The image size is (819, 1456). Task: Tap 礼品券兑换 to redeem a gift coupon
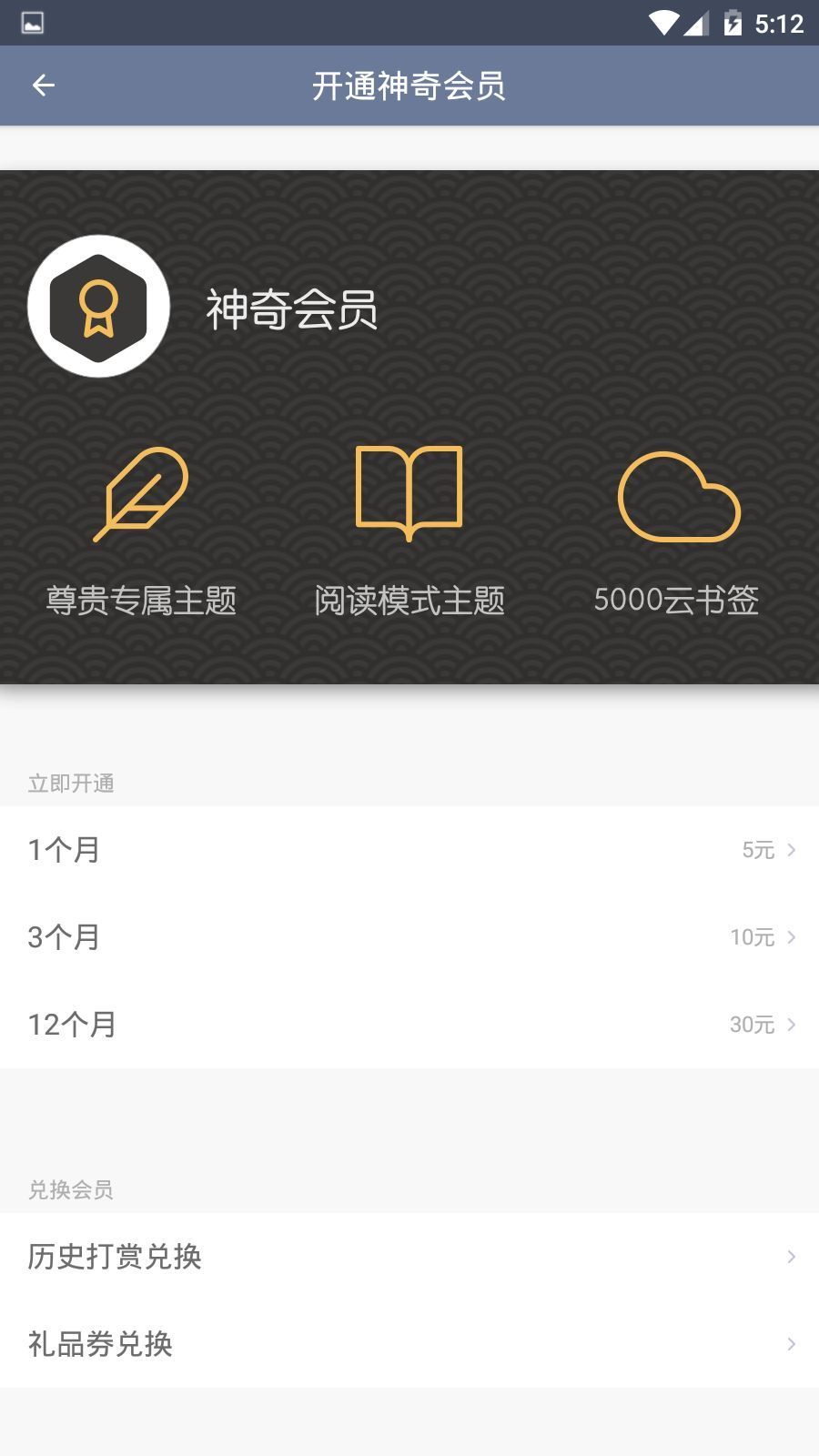pos(409,1344)
